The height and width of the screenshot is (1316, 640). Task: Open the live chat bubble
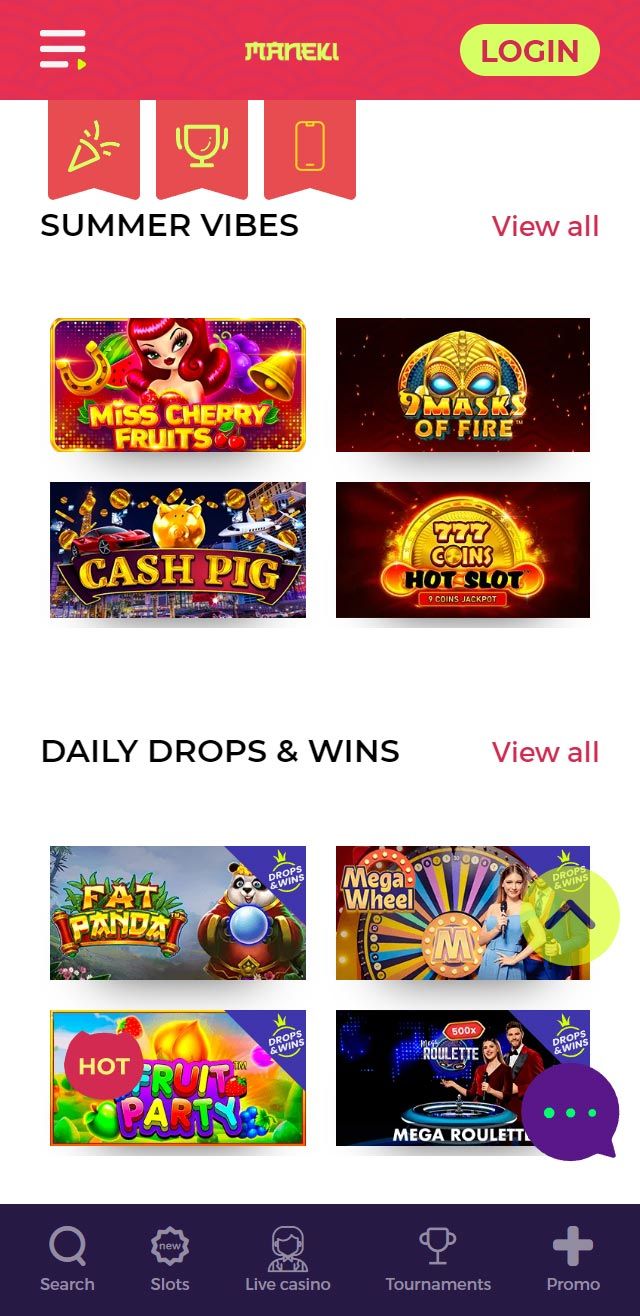click(x=571, y=1112)
